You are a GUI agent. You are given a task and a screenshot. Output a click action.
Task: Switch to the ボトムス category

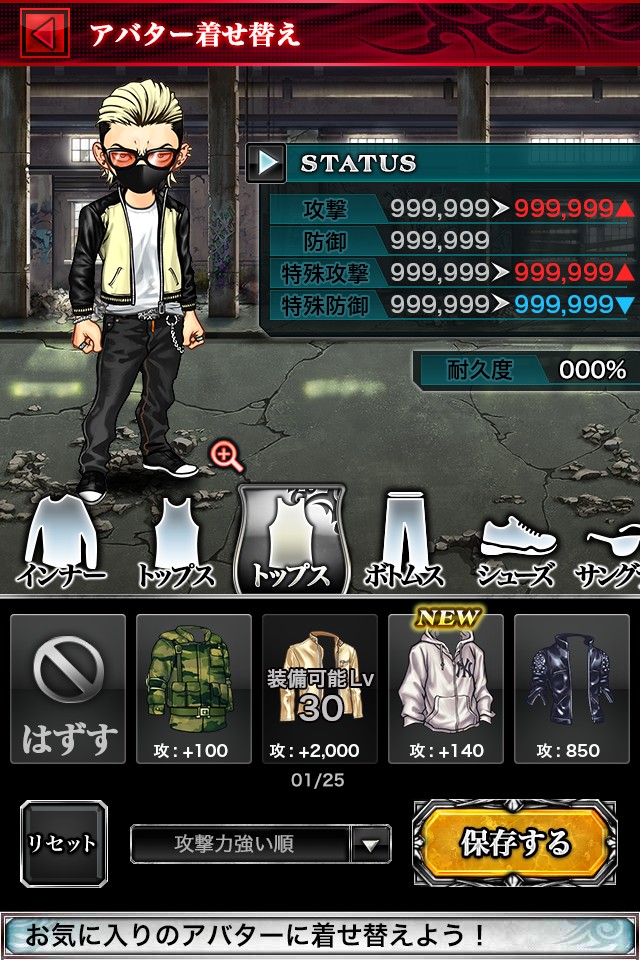[x=404, y=542]
